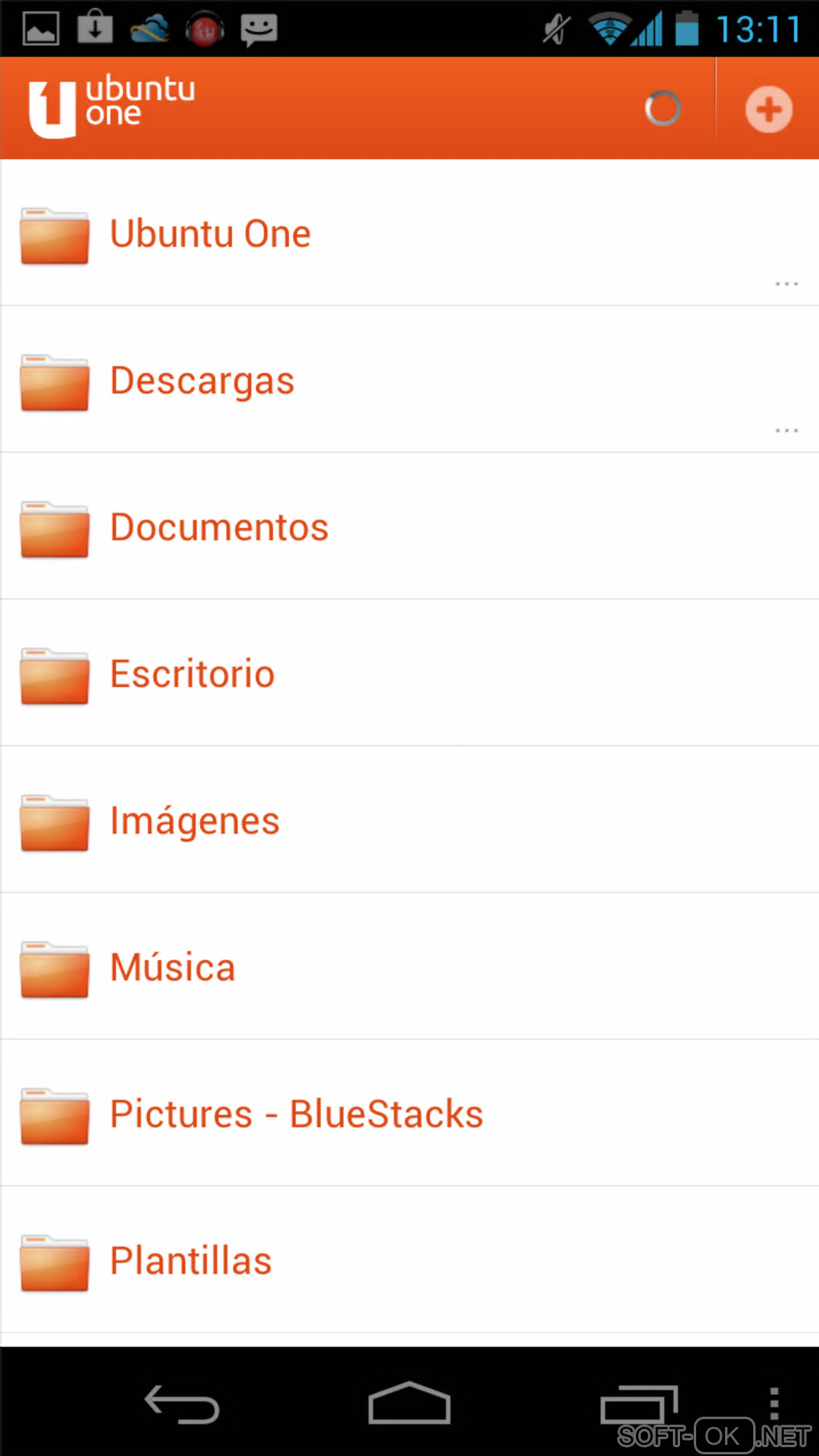Open the Música folder
Viewport: 819px width, 1456px height.
[173, 968]
